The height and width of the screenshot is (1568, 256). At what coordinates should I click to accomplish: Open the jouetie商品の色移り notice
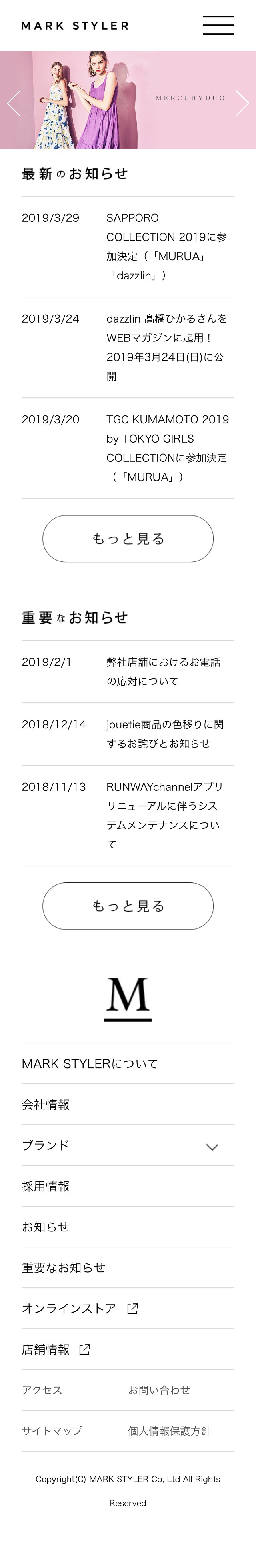(165, 734)
